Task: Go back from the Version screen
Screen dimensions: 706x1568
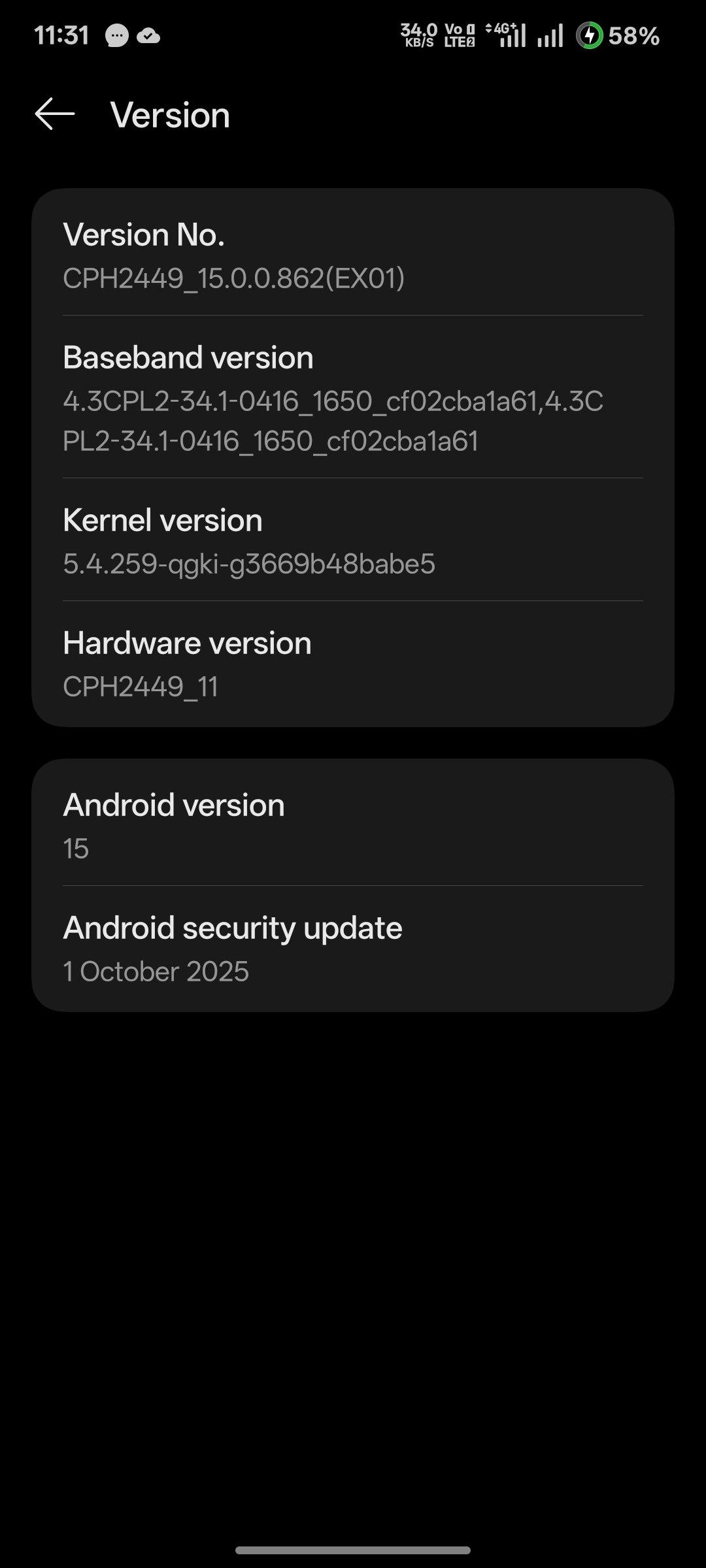Action: 55,114
